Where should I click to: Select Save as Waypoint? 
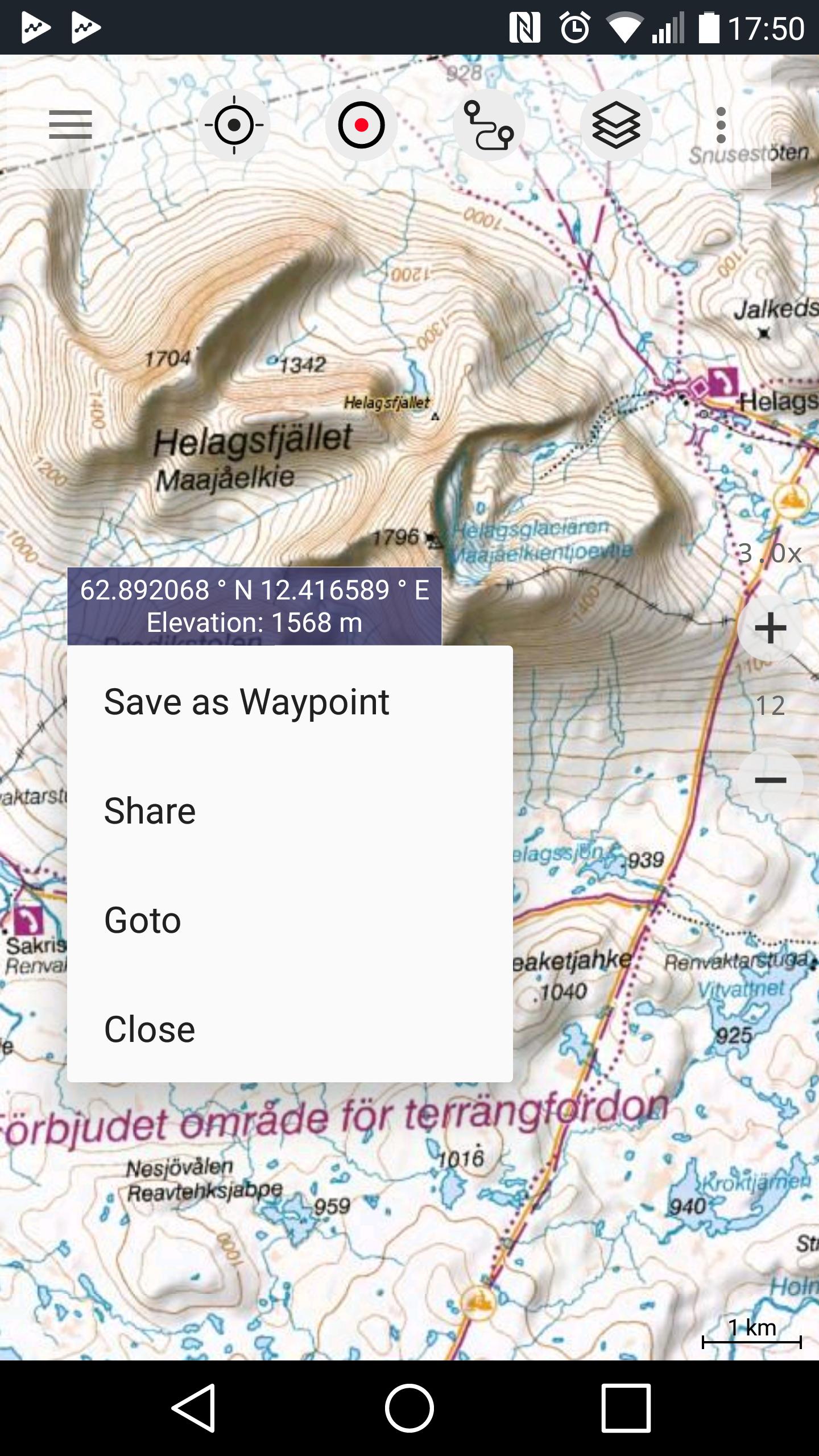(290, 701)
